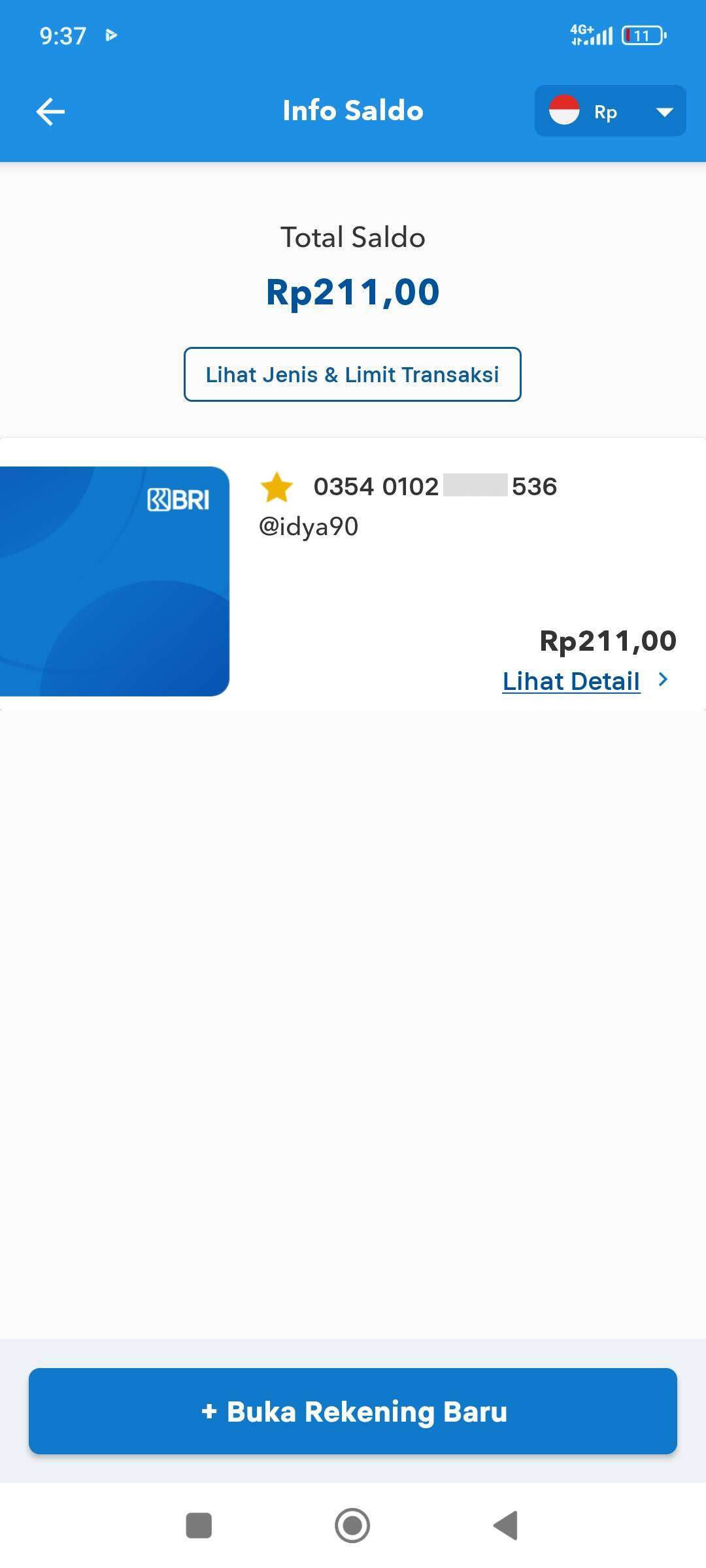This screenshot has height=1568, width=706.
Task: Go to the system home screen
Action: click(x=352, y=1525)
